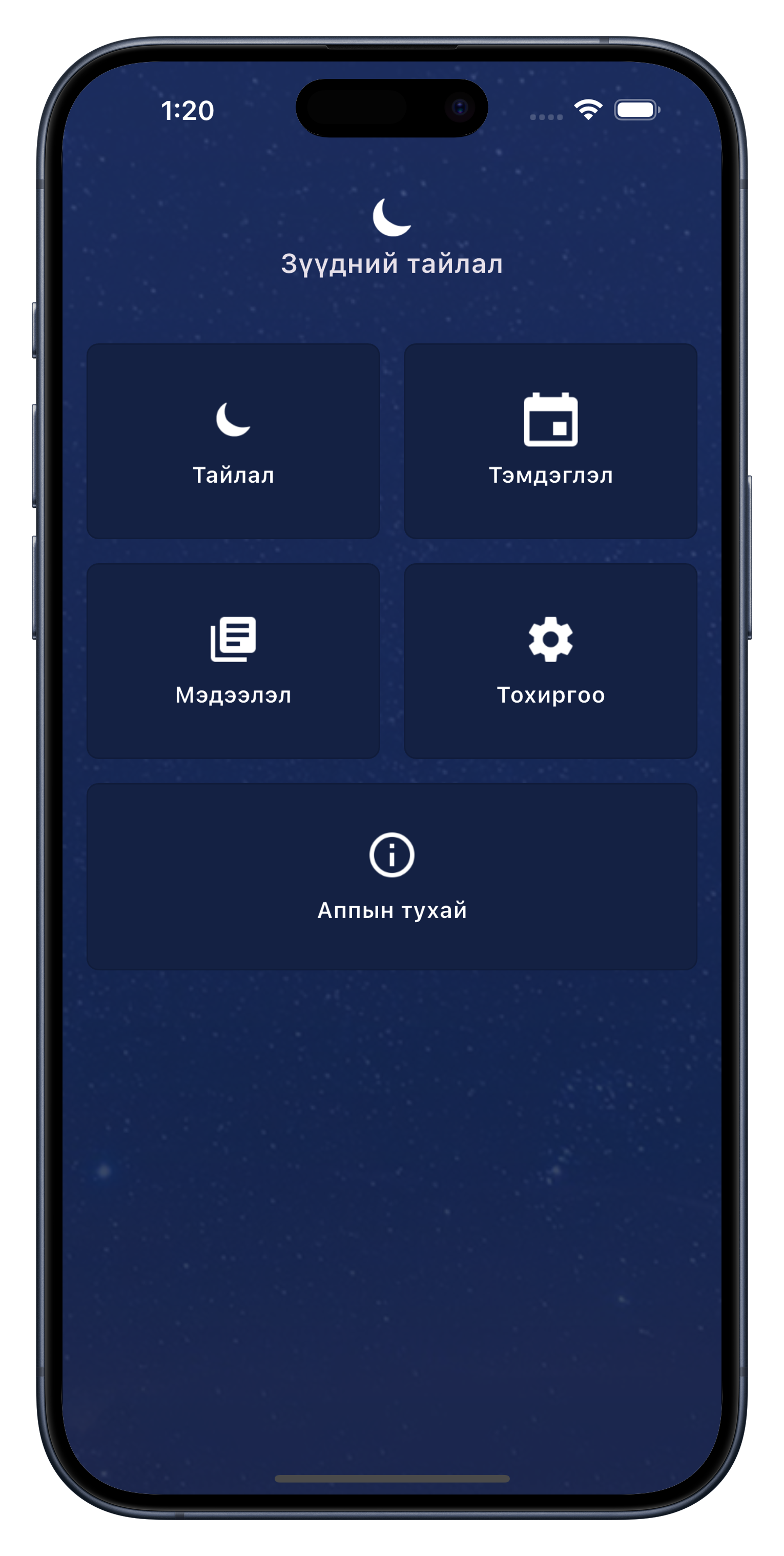Select the Мэдээлэл card
This screenshot has height=1556, width=784.
point(233,661)
